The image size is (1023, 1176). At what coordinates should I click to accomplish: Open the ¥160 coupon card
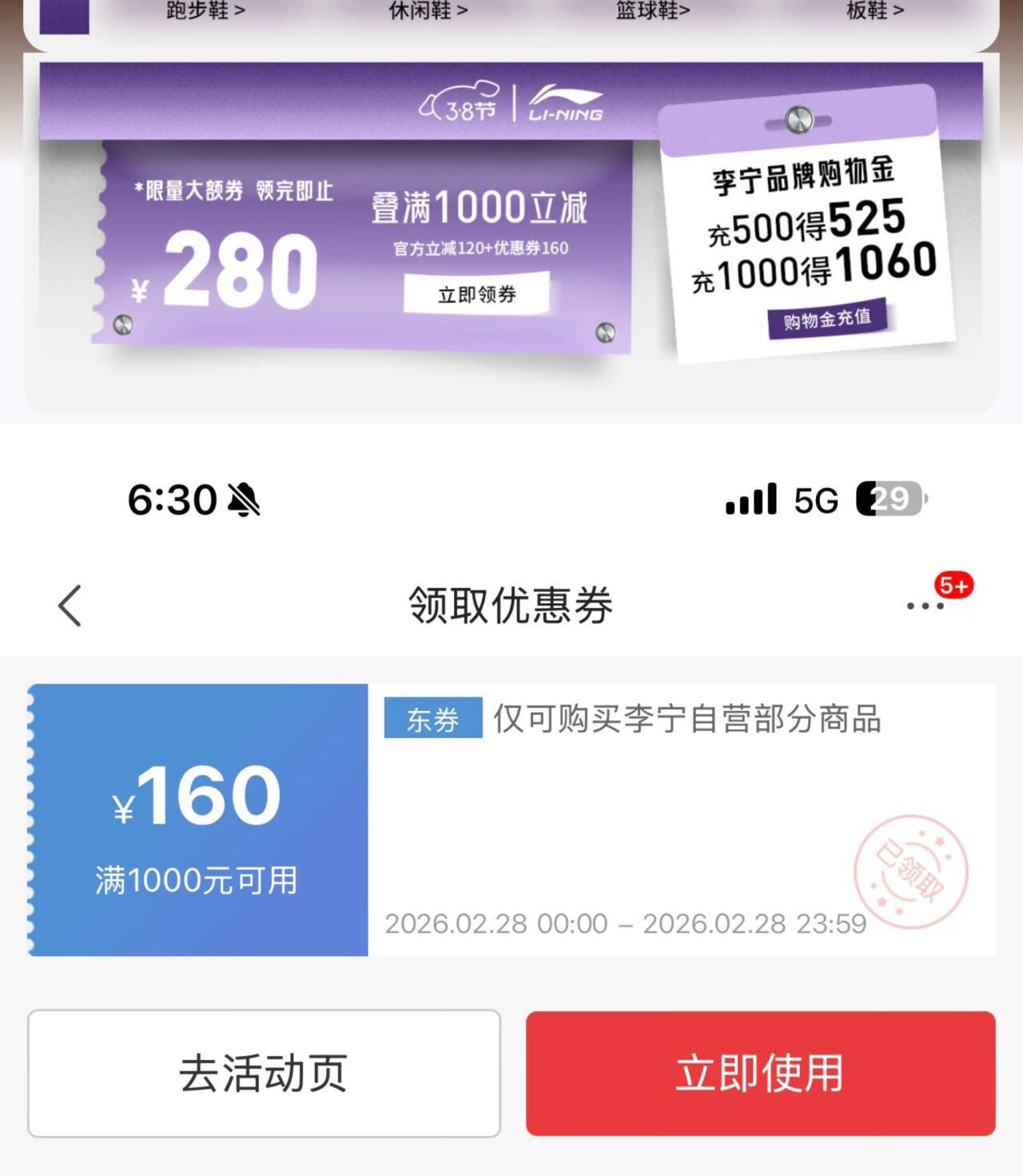click(511, 820)
